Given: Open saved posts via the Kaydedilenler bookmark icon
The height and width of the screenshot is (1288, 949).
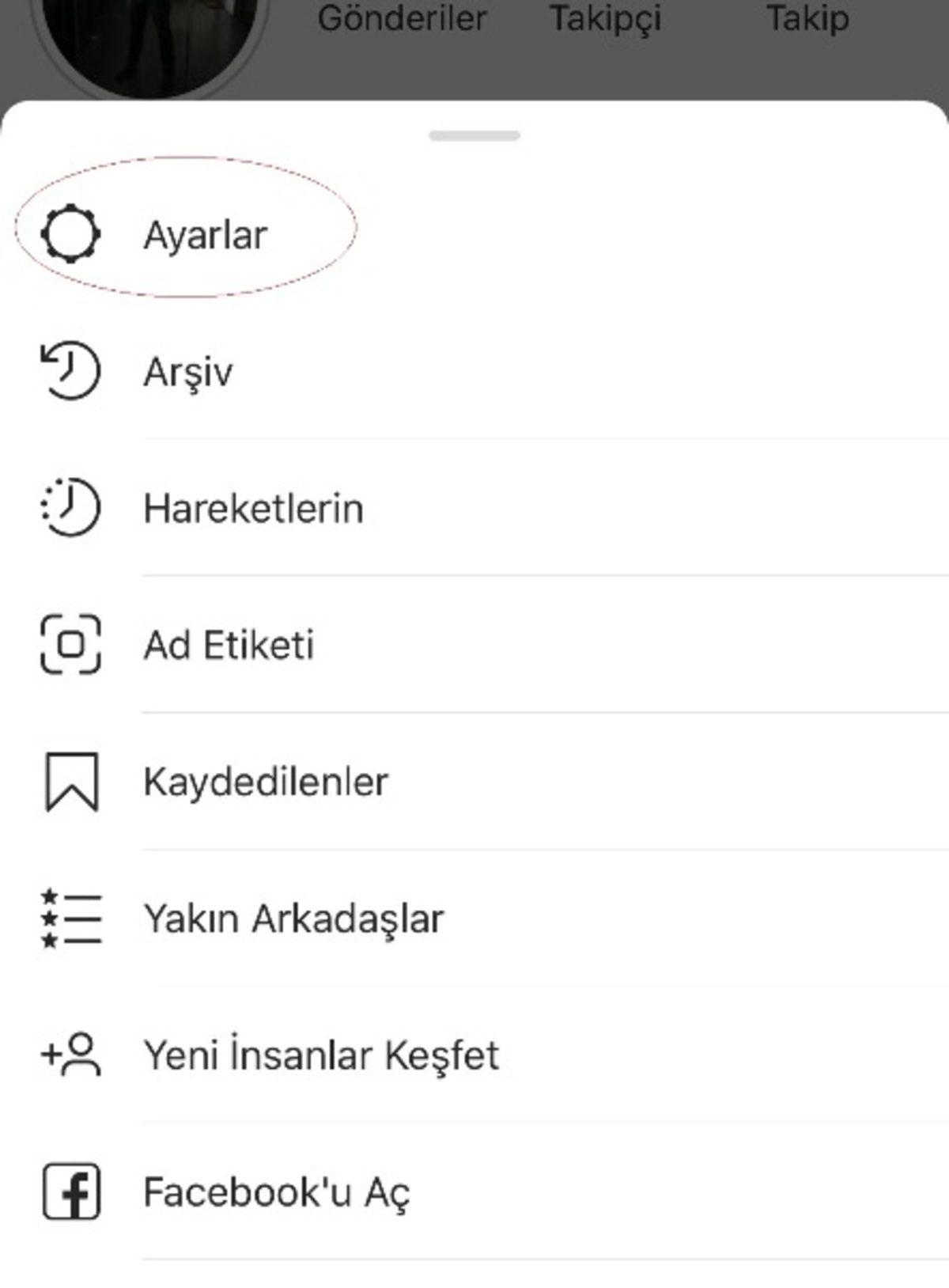Looking at the screenshot, I should [x=70, y=780].
